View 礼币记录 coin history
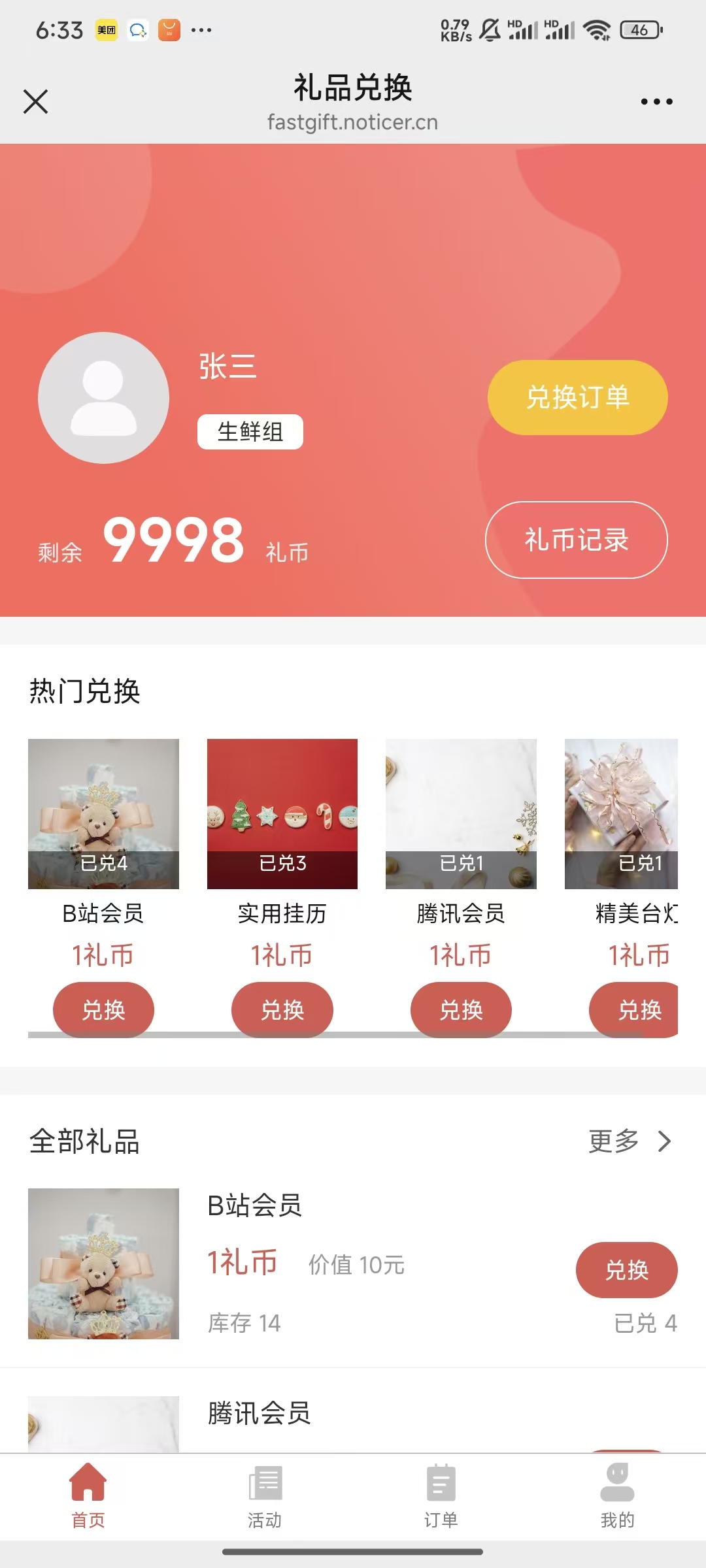706x1568 pixels. (576, 540)
